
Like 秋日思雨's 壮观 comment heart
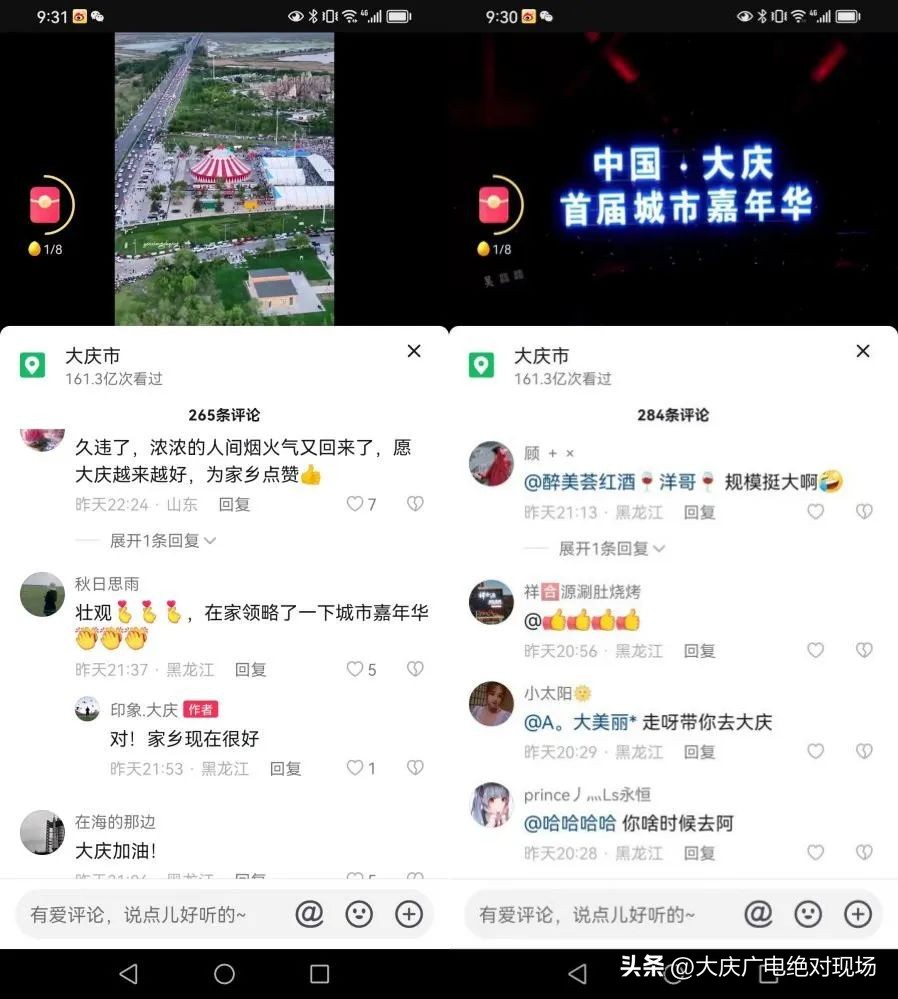(x=357, y=669)
